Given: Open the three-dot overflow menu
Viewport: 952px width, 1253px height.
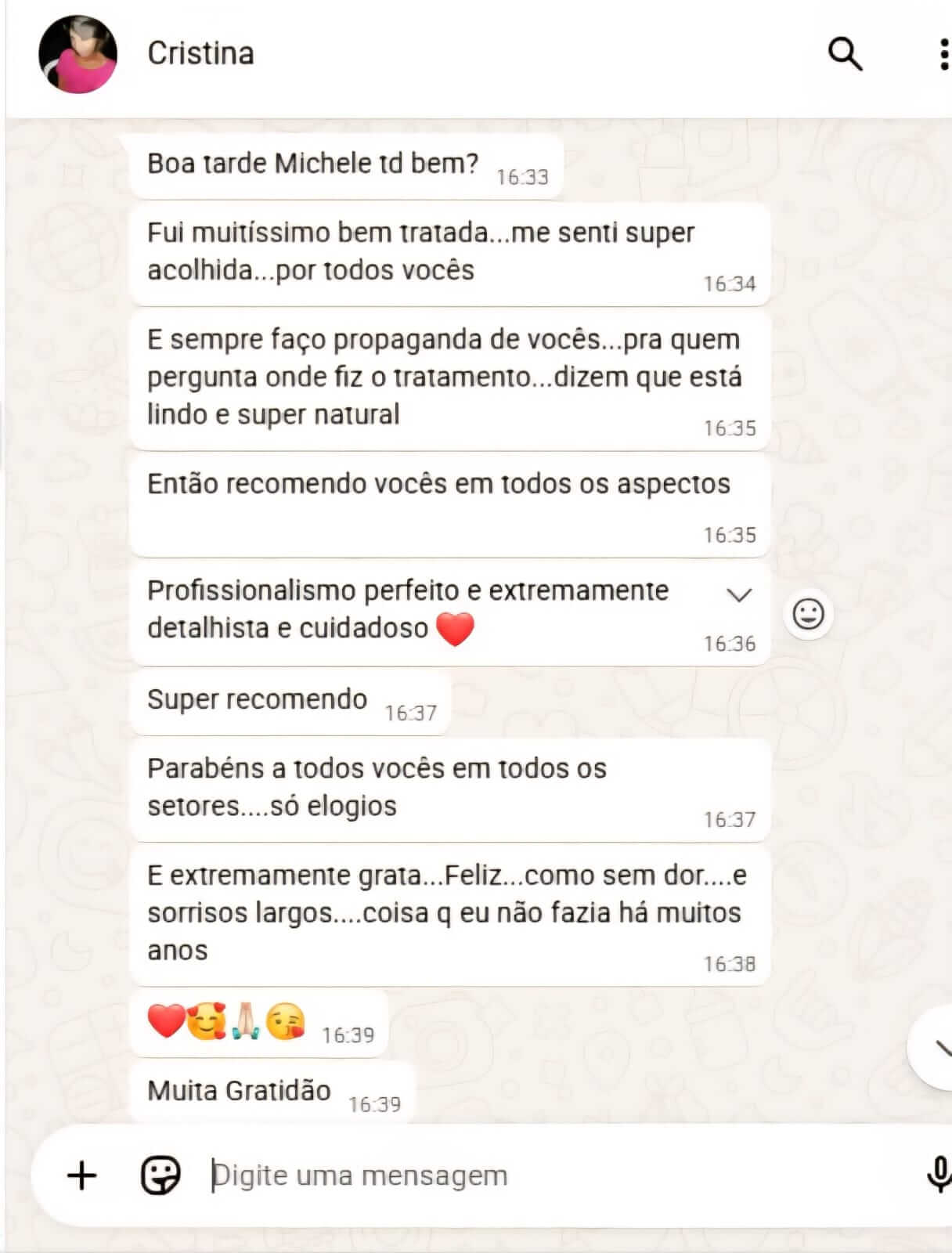Looking at the screenshot, I should 943,54.
